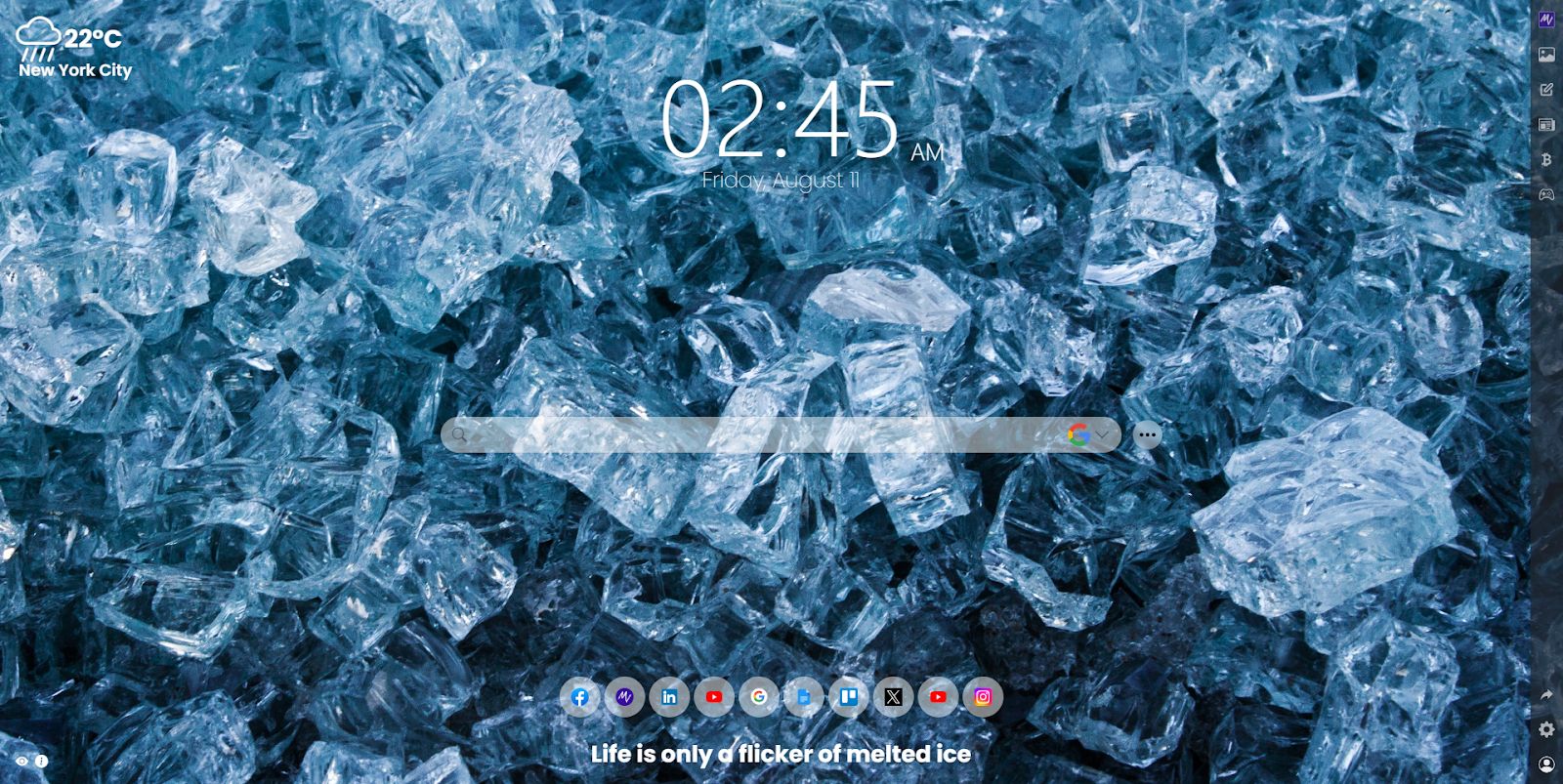Open the Google Docs shortcut
This screenshot has height=784, width=1563.
[x=804, y=697]
